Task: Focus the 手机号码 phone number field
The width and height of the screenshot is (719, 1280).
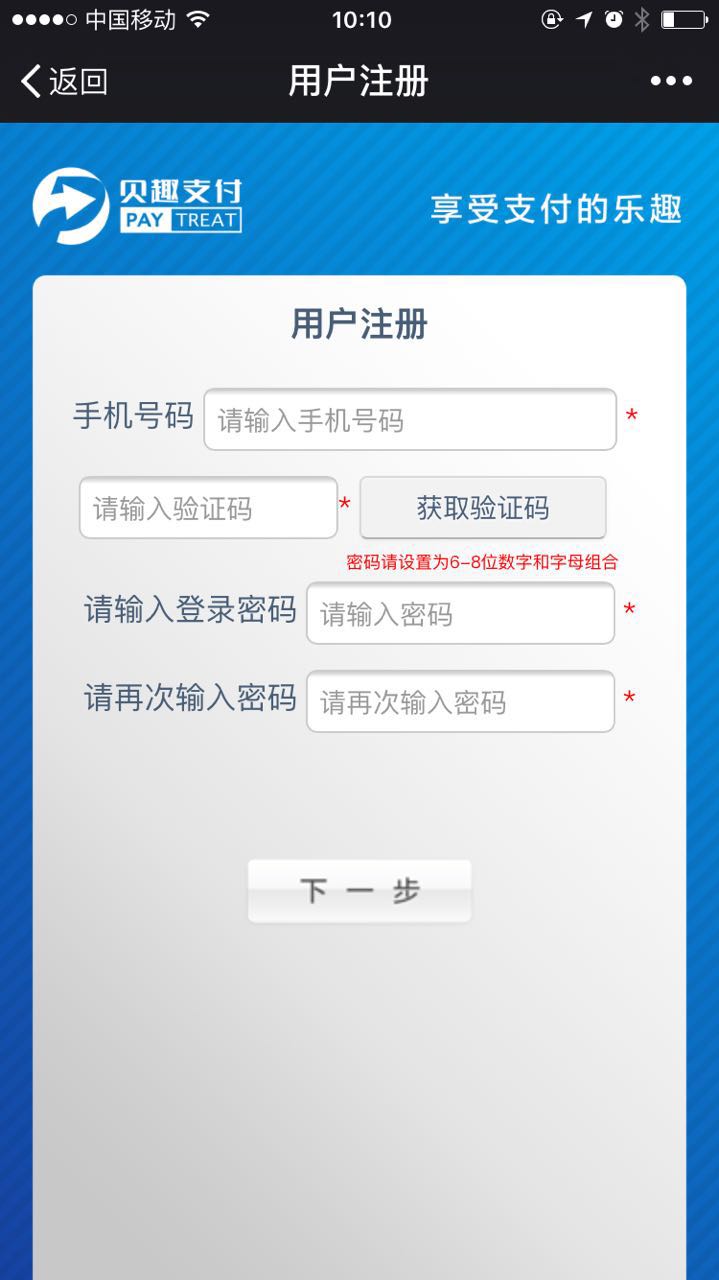Action: click(x=410, y=420)
